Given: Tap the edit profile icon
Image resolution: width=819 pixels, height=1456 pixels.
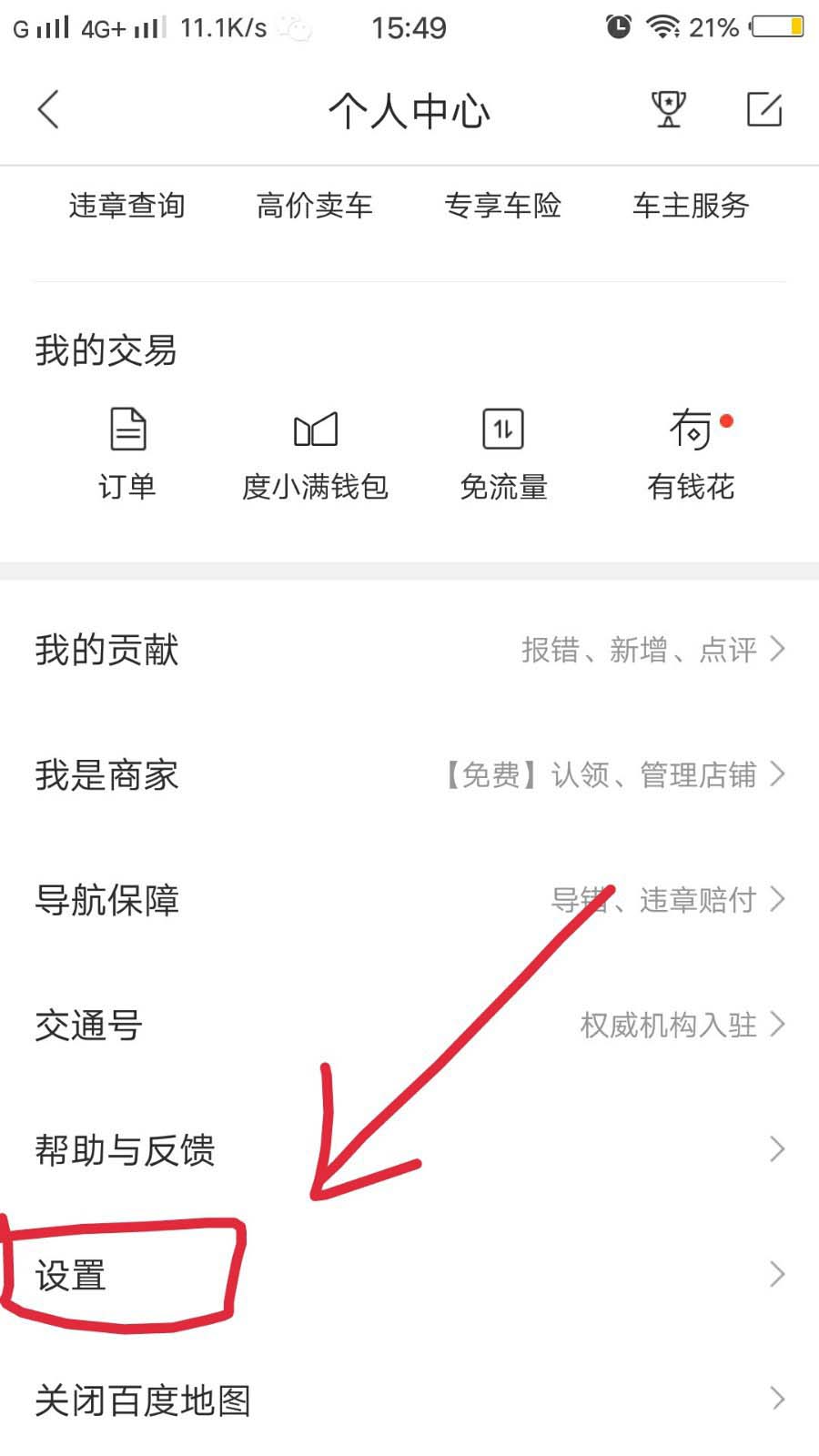Looking at the screenshot, I should click(x=763, y=110).
